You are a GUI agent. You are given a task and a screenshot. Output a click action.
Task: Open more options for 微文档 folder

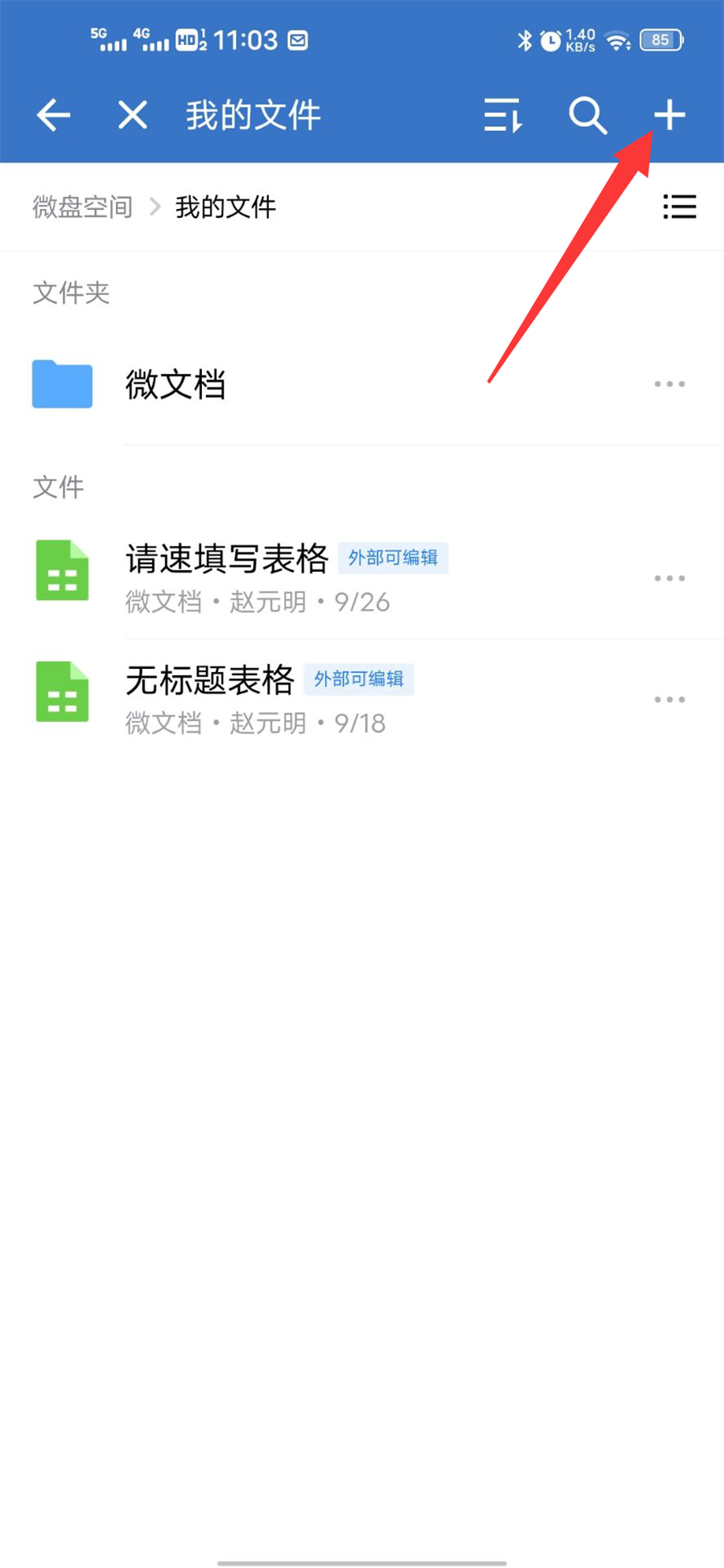click(669, 384)
